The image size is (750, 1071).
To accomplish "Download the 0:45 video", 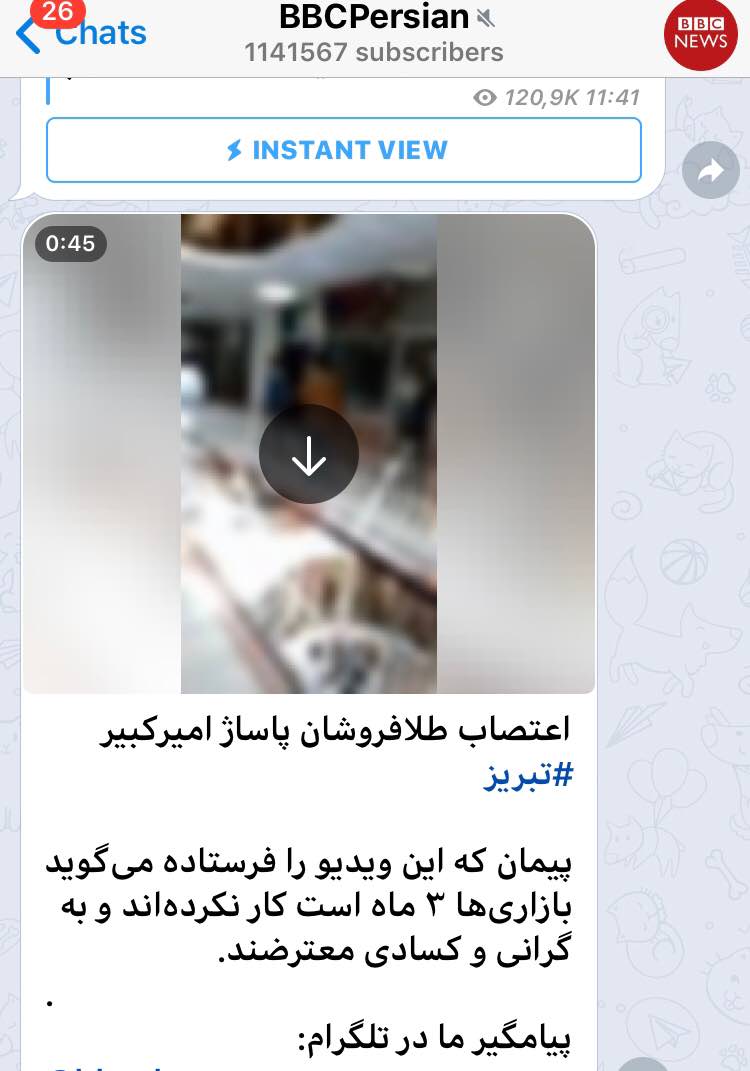I will (x=308, y=455).
